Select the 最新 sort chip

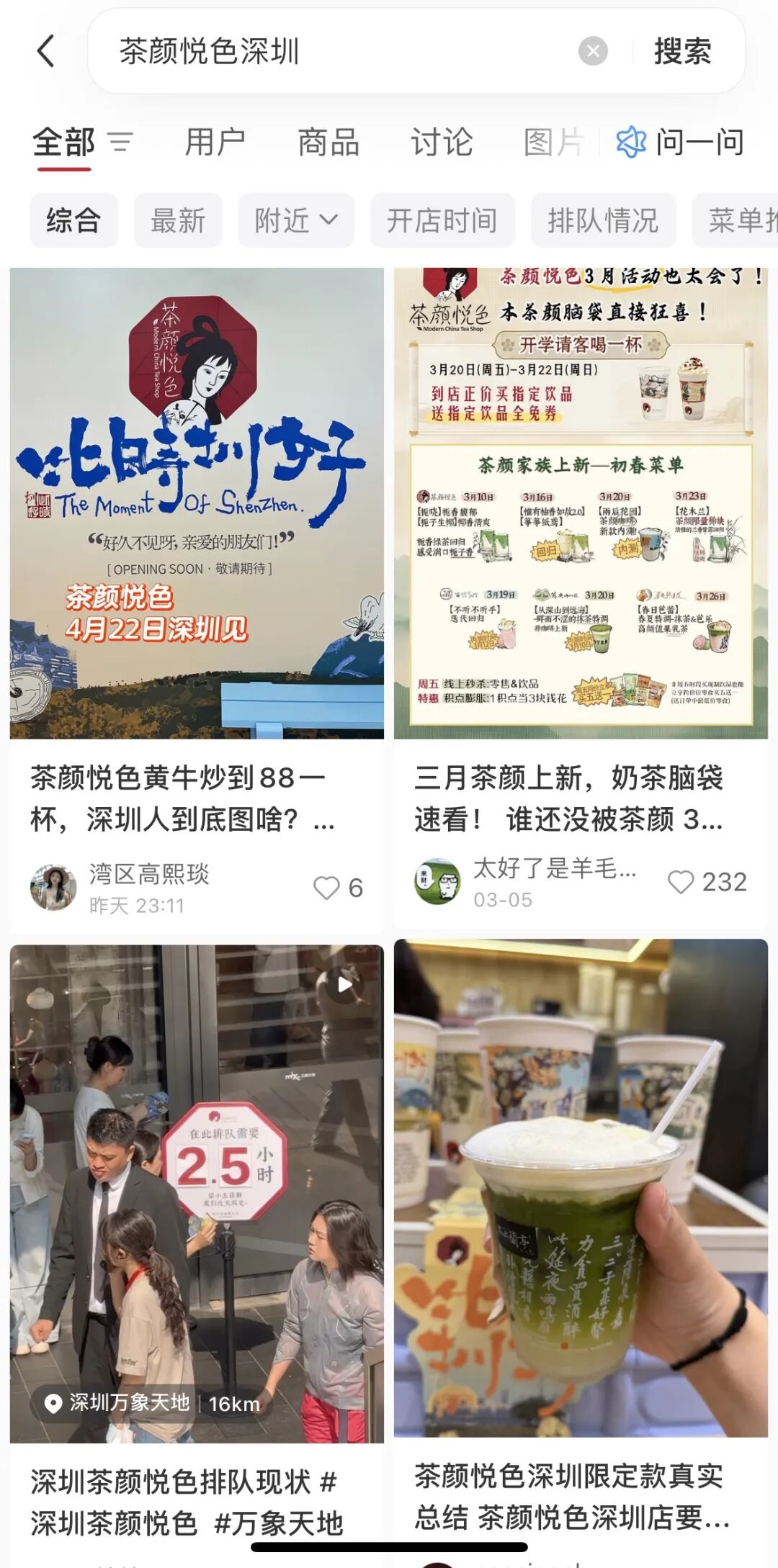[x=178, y=220]
